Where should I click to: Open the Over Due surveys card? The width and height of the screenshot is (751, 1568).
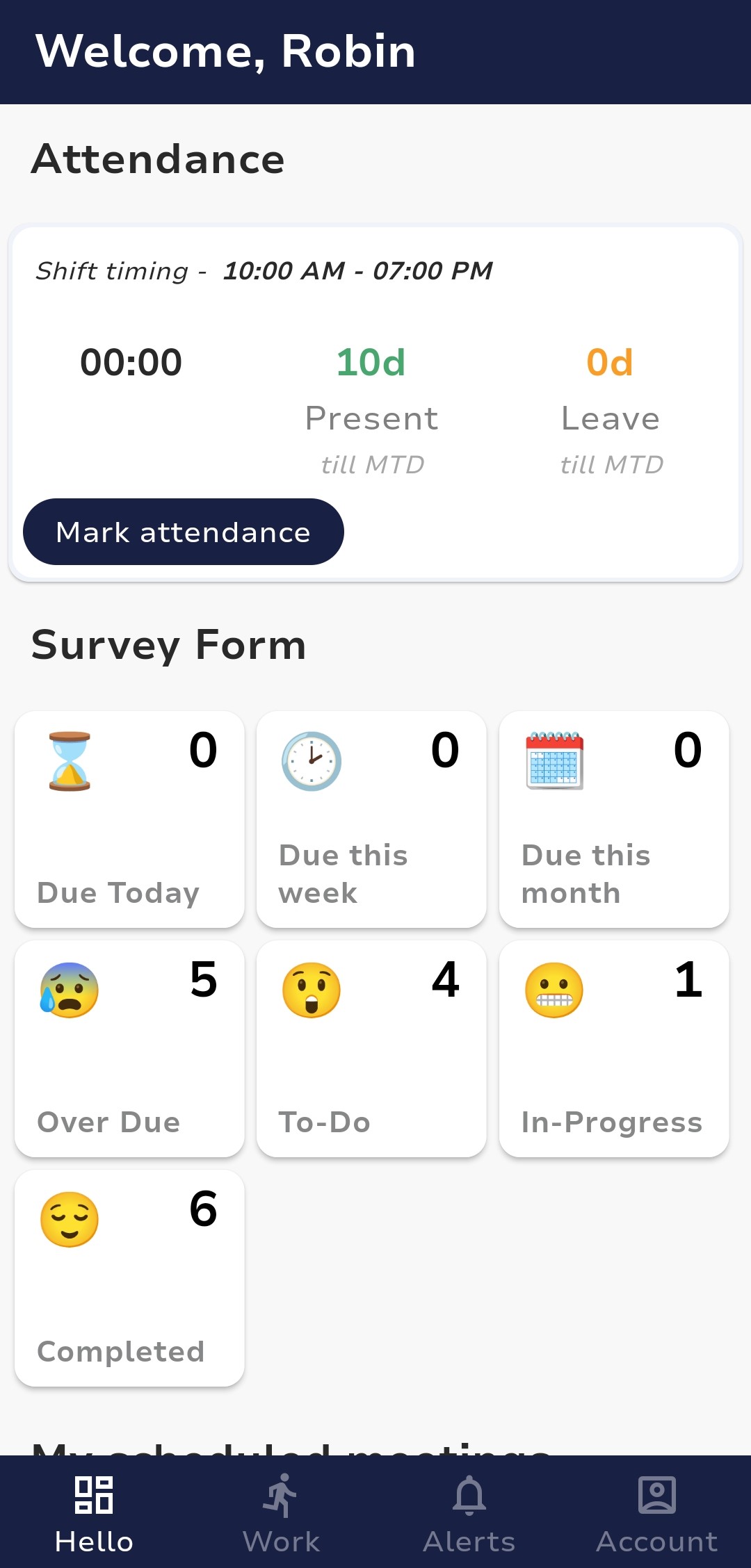coord(129,1048)
